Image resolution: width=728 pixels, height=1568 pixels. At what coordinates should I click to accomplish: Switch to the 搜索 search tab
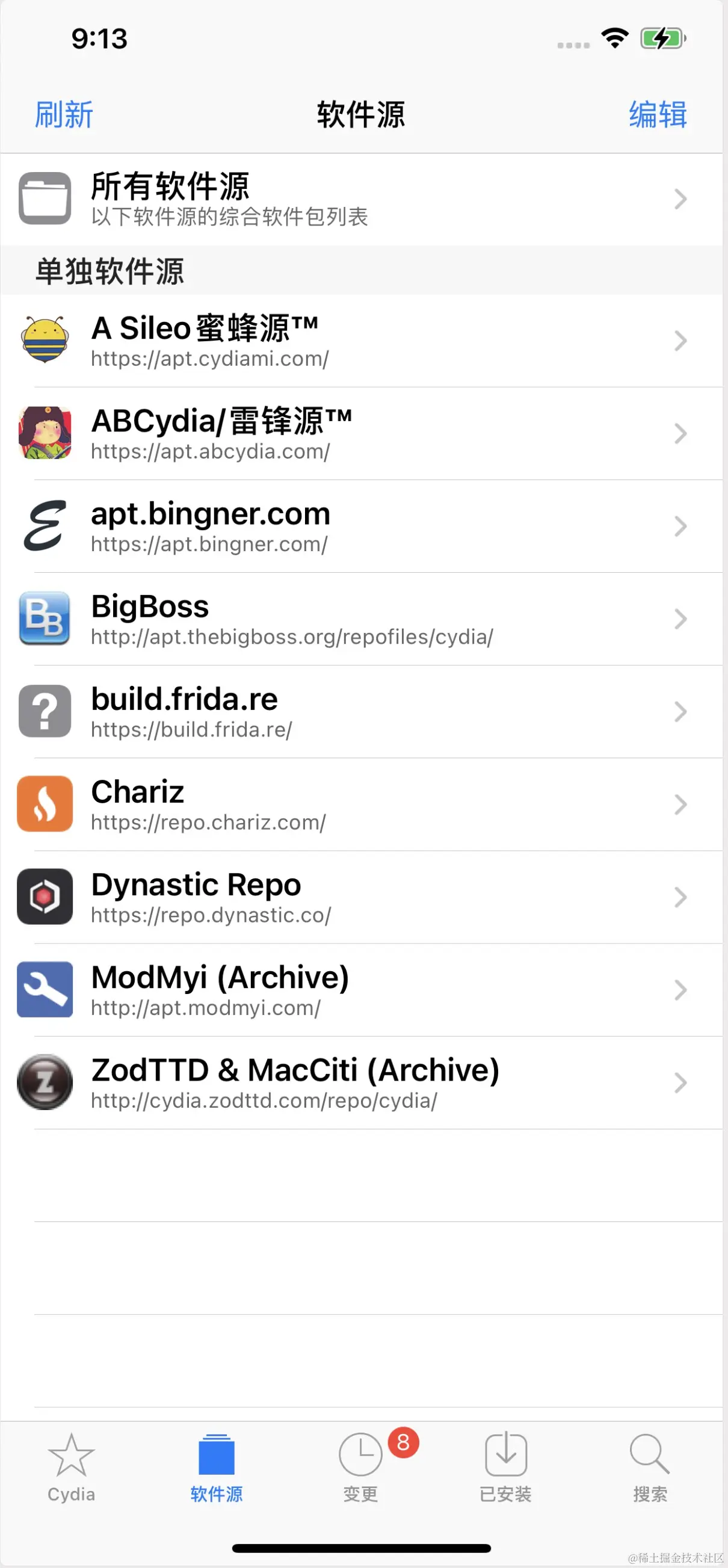click(649, 1467)
